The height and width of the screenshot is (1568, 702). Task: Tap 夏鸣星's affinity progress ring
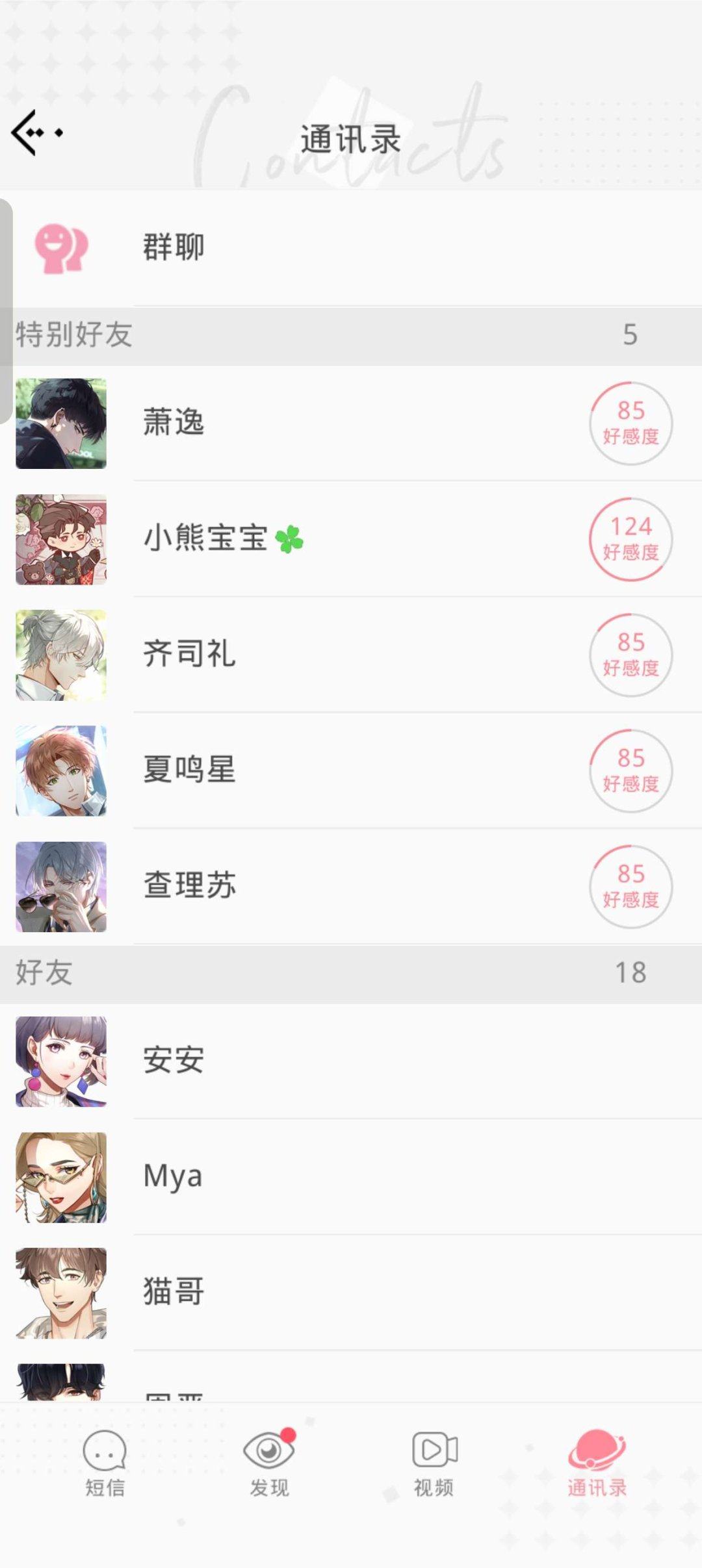pyautogui.click(x=629, y=770)
